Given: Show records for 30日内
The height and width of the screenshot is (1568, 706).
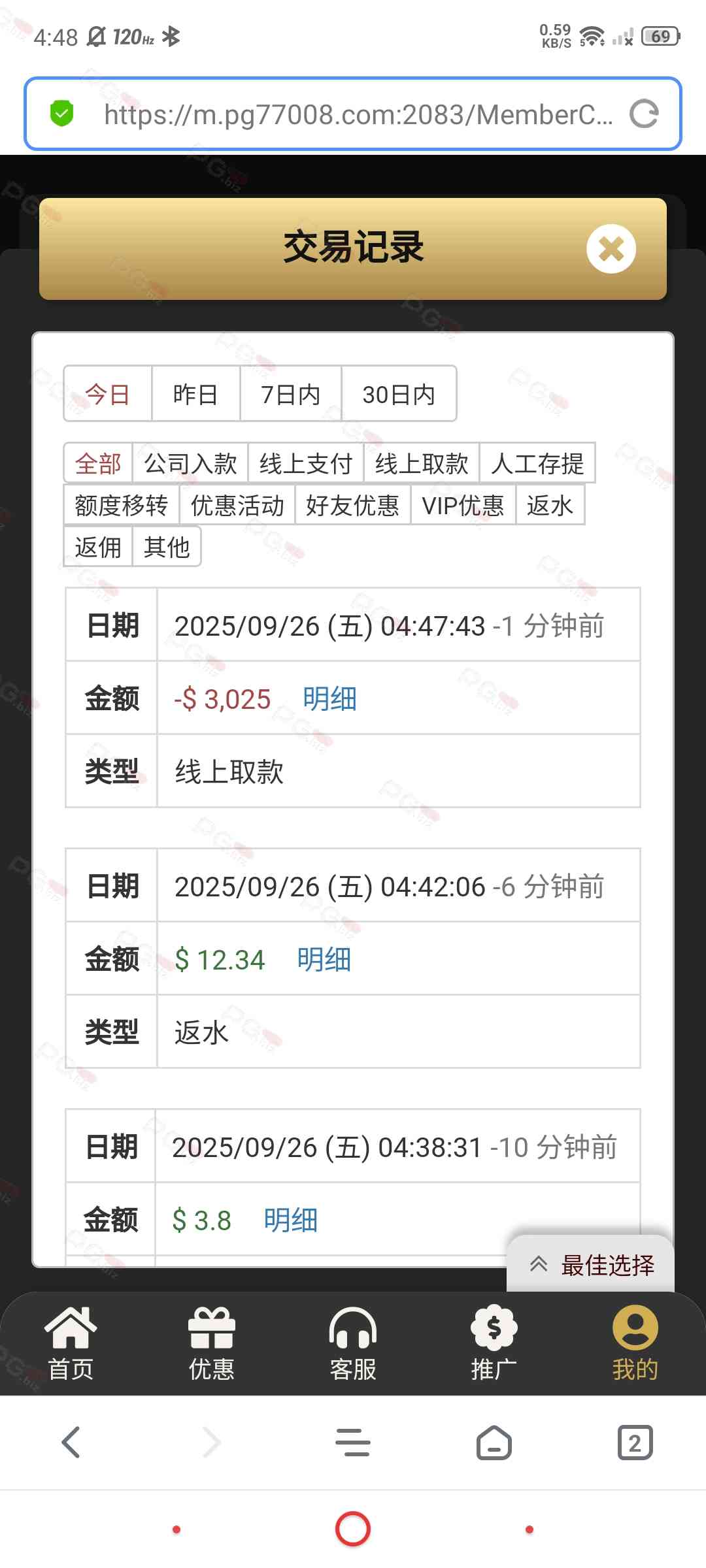Looking at the screenshot, I should 399,395.
